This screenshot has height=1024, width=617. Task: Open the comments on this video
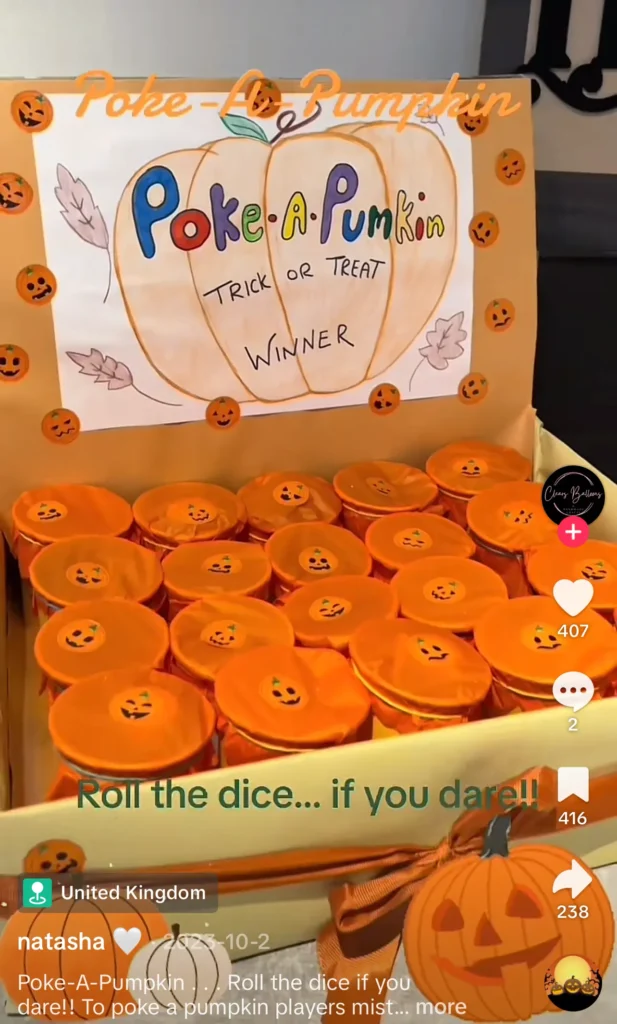[x=573, y=691]
